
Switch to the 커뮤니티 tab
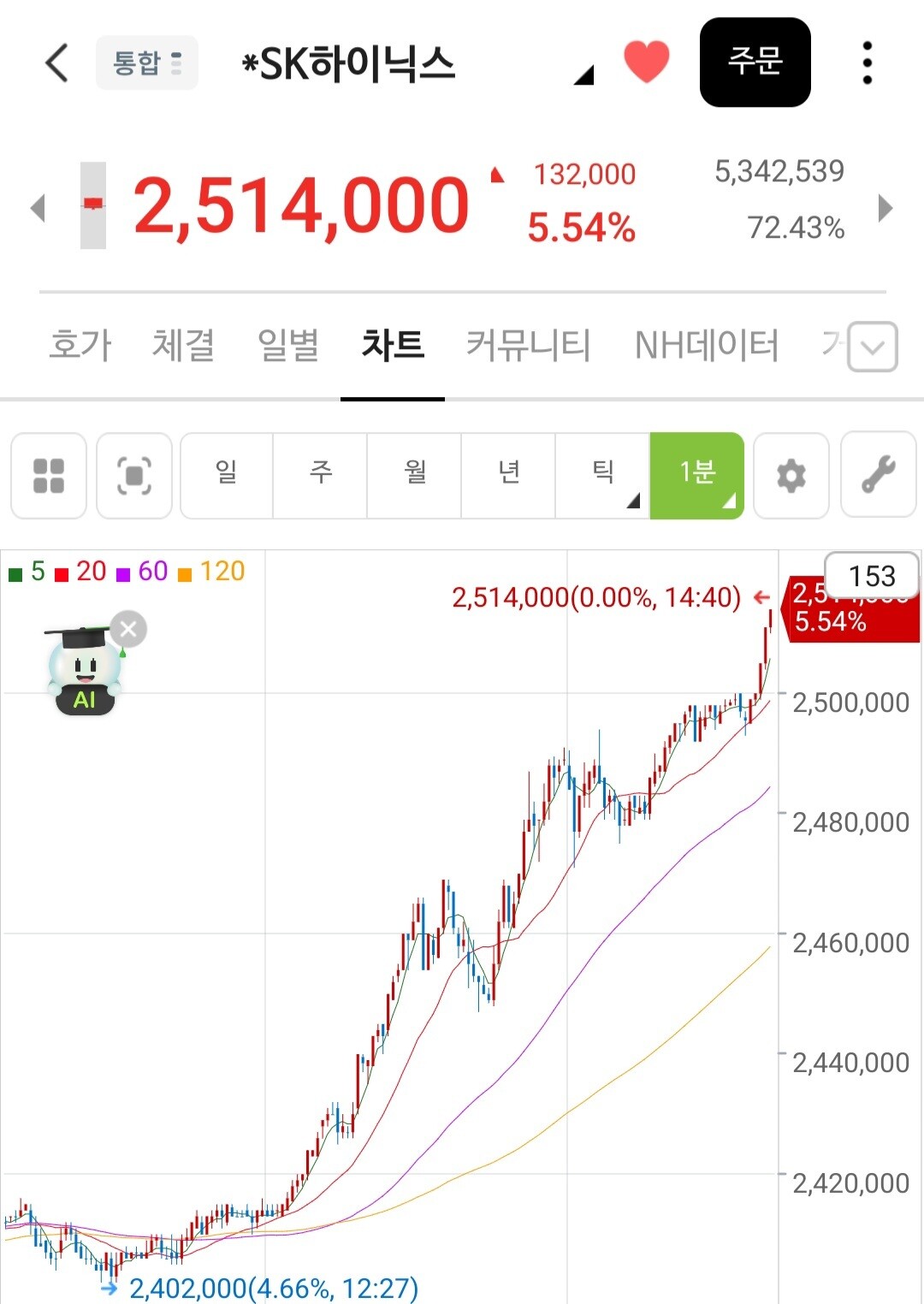pyautogui.click(x=528, y=346)
